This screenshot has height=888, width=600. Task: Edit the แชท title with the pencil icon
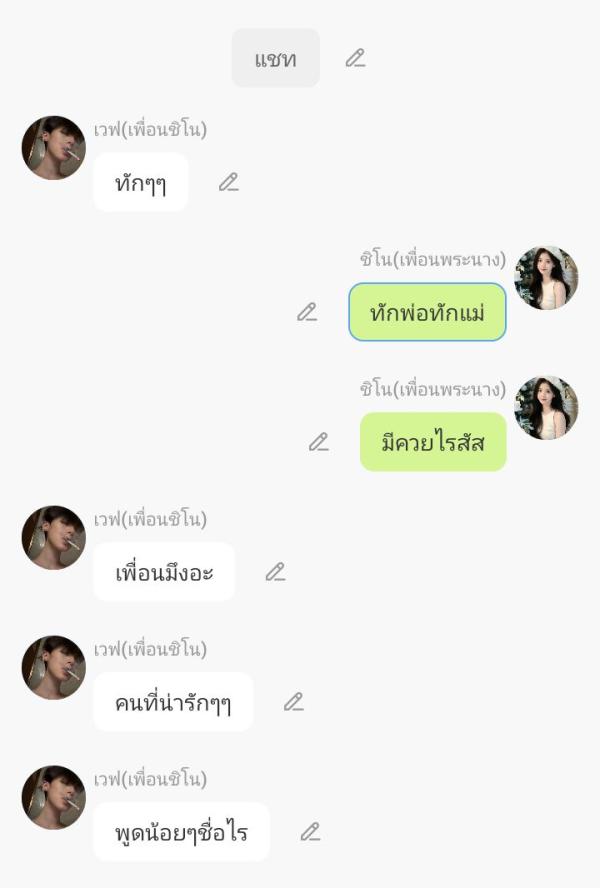coord(355,58)
